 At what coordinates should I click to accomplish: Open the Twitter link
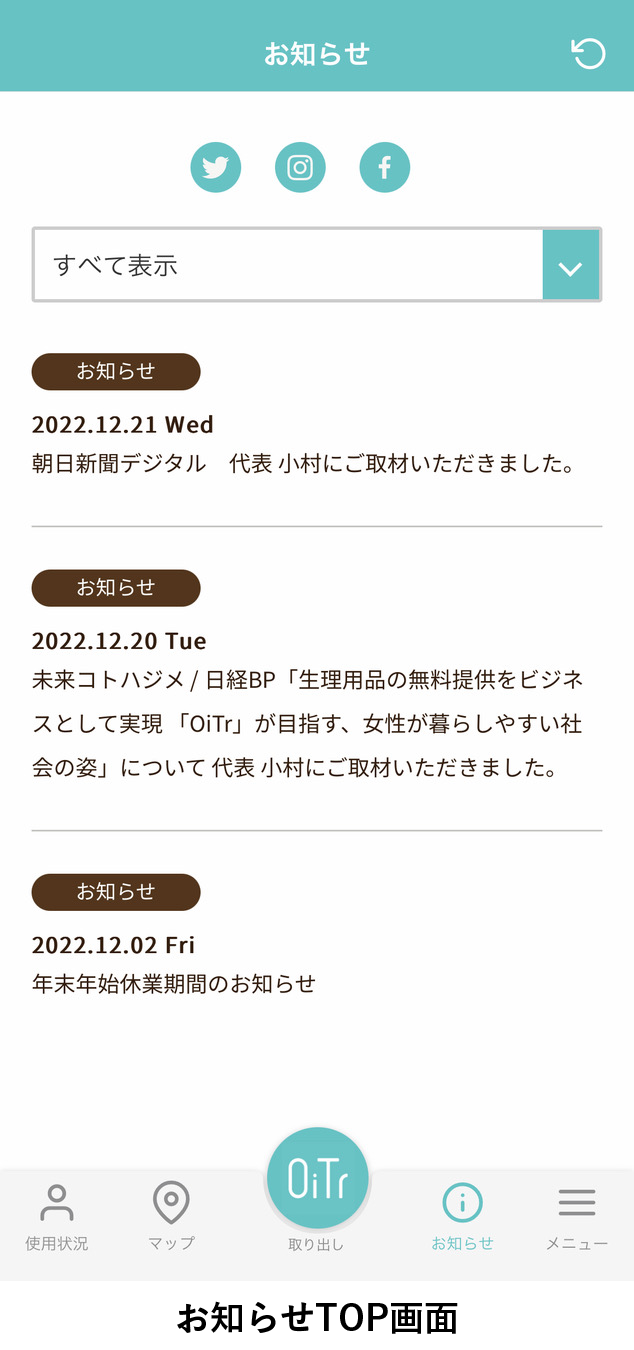216,167
